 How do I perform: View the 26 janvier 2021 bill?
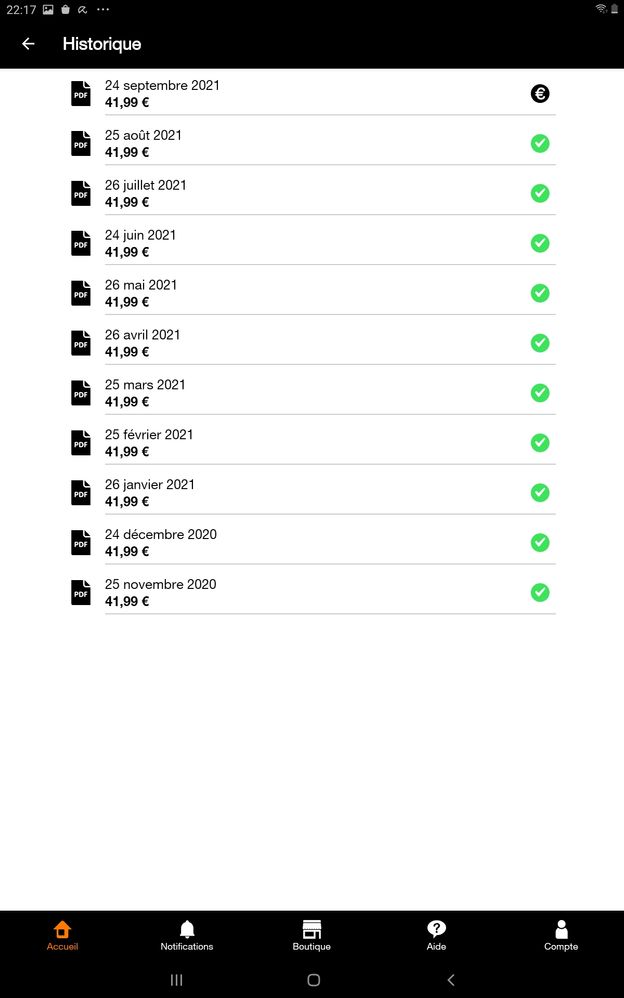(x=150, y=493)
